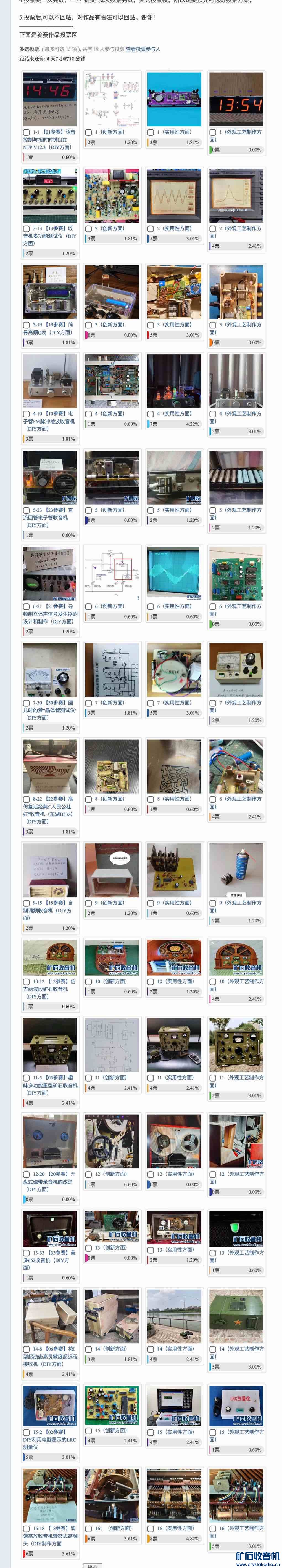This screenshot has width=282, height=1568.
Task: Check 7-30【30参赛】晶体管测试仪 entry
Action: pyautogui.click(x=26, y=703)
